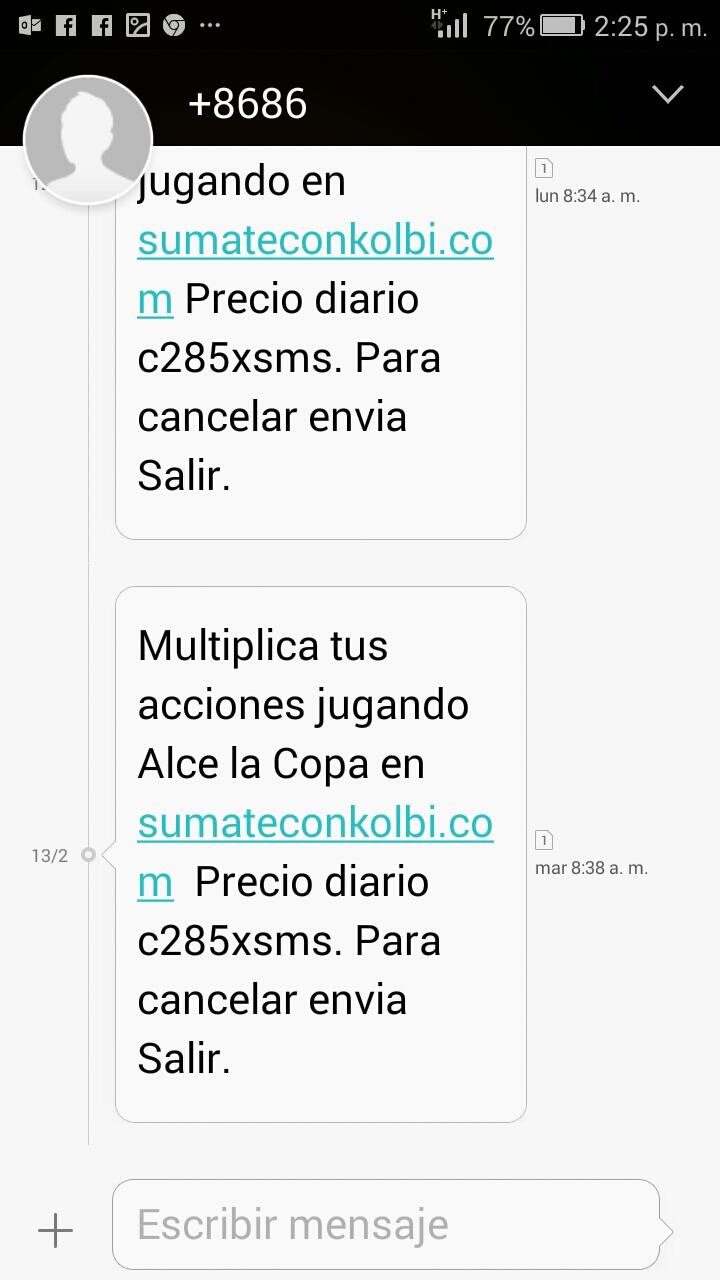
Task: Expand the header dropdown chevron
Action: [x=667, y=95]
